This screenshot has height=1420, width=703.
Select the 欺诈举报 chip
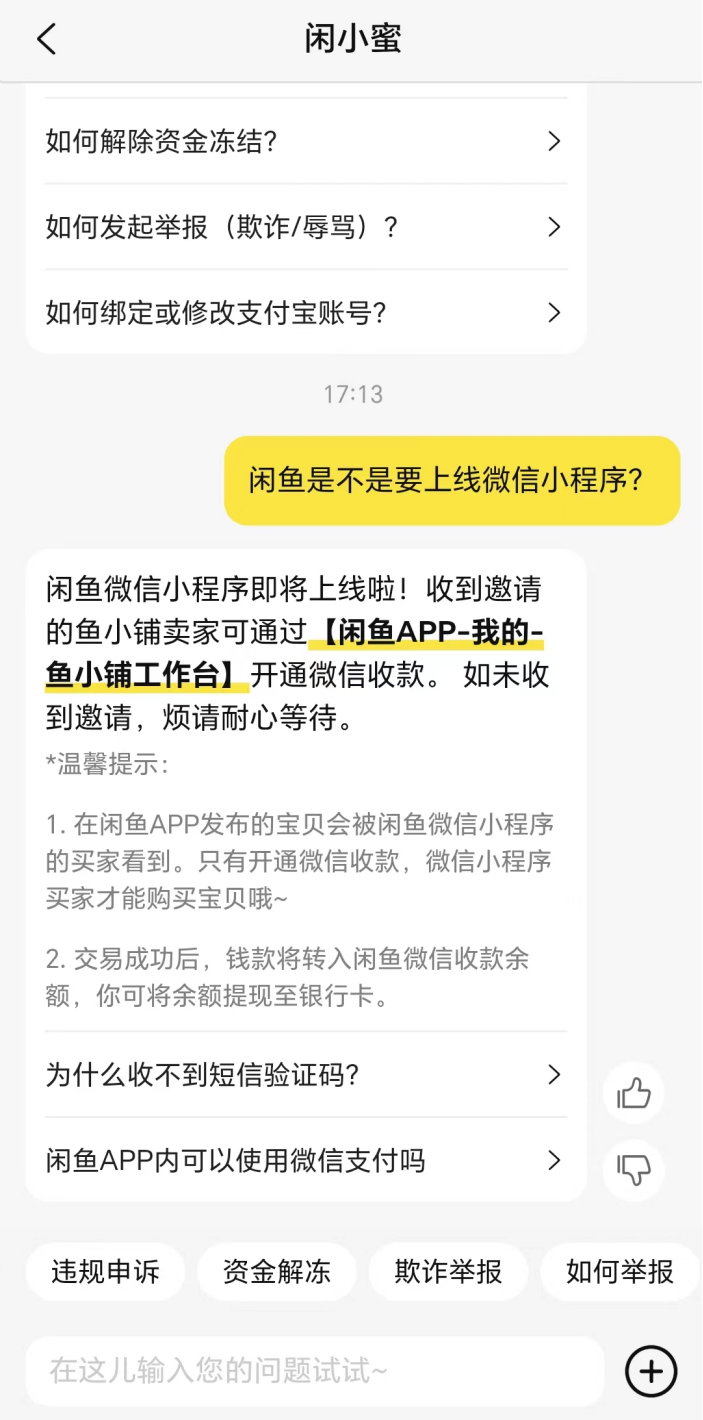pyautogui.click(x=448, y=1272)
